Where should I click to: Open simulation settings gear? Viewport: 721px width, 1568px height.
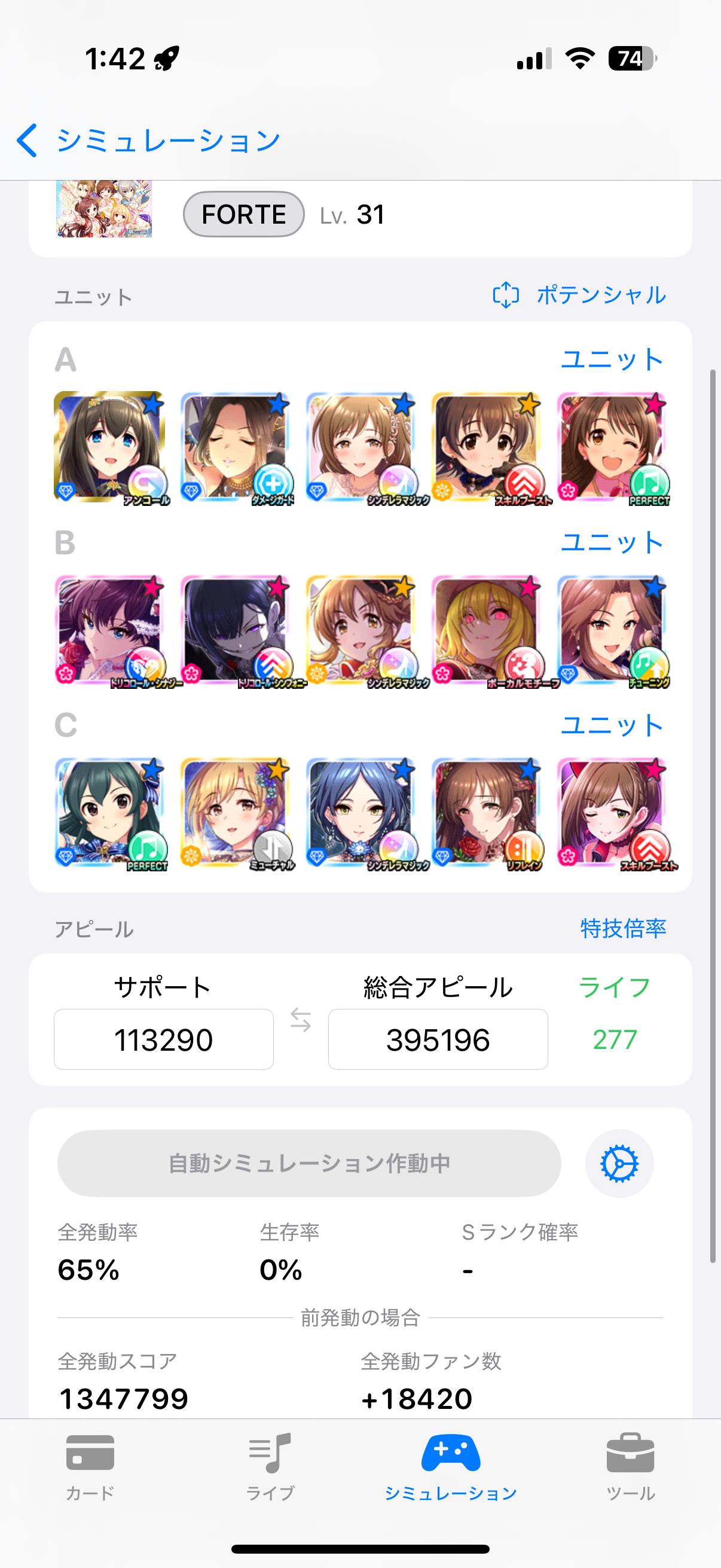pyautogui.click(x=619, y=1163)
